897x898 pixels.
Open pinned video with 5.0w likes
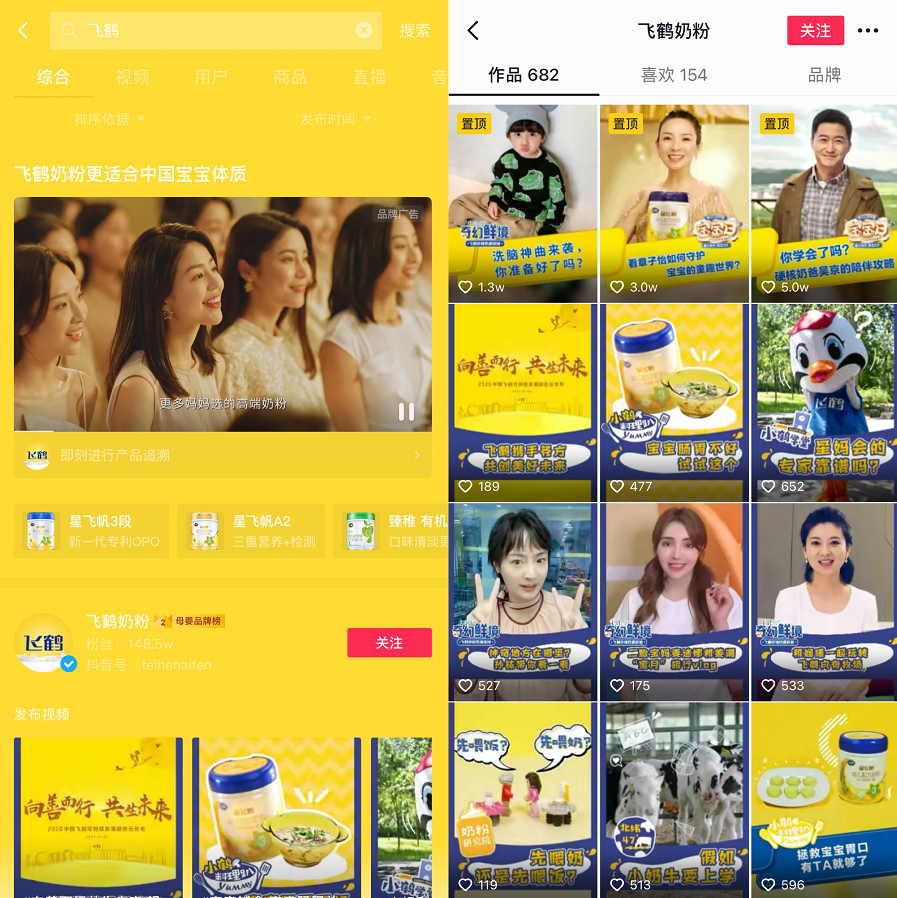pyautogui.click(x=824, y=204)
